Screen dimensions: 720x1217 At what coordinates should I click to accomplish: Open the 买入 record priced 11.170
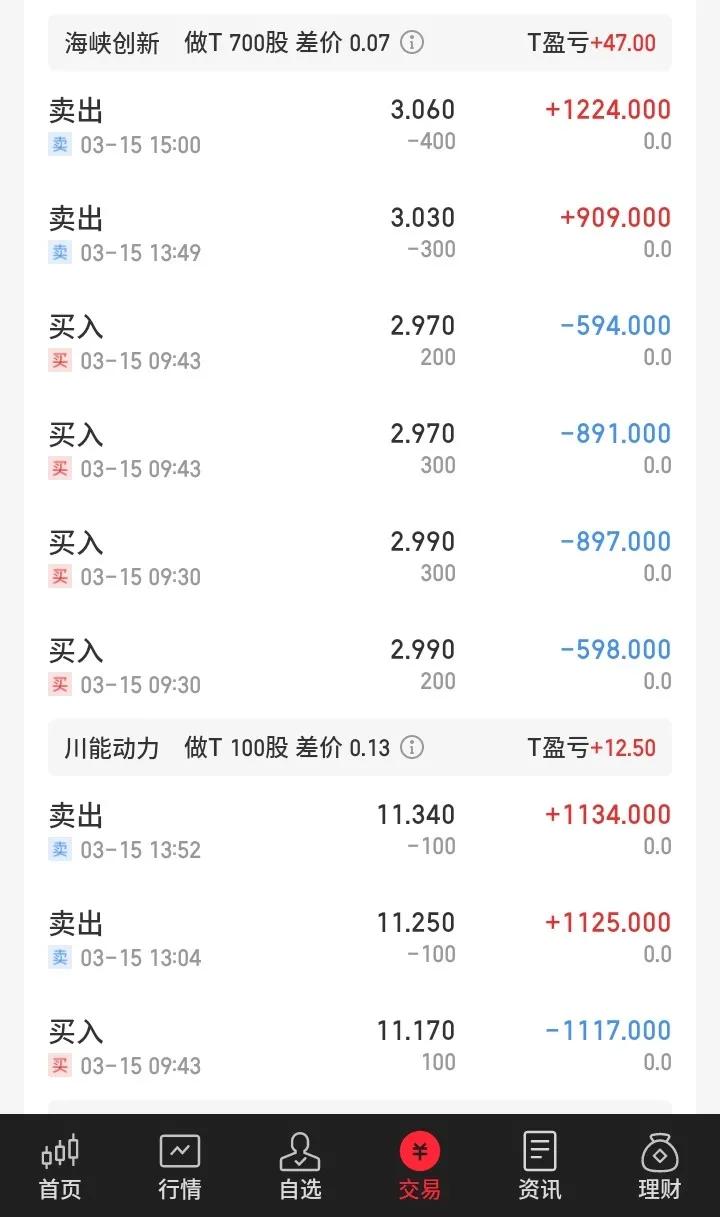[x=360, y=1047]
